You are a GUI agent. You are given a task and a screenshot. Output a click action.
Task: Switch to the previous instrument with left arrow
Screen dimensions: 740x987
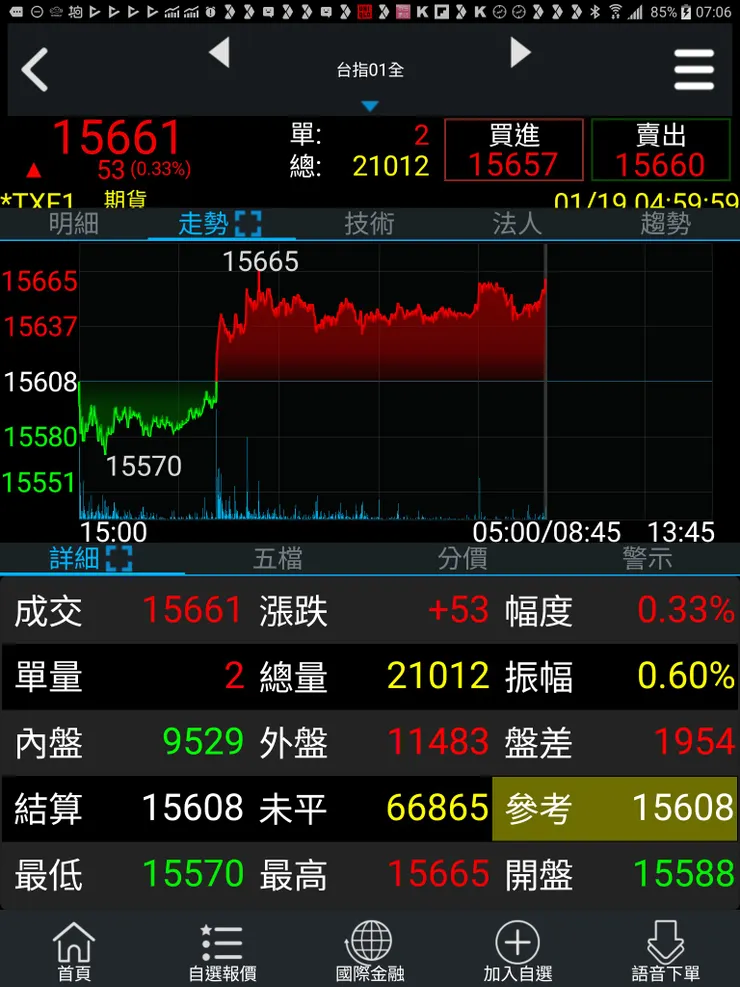[x=219, y=53]
